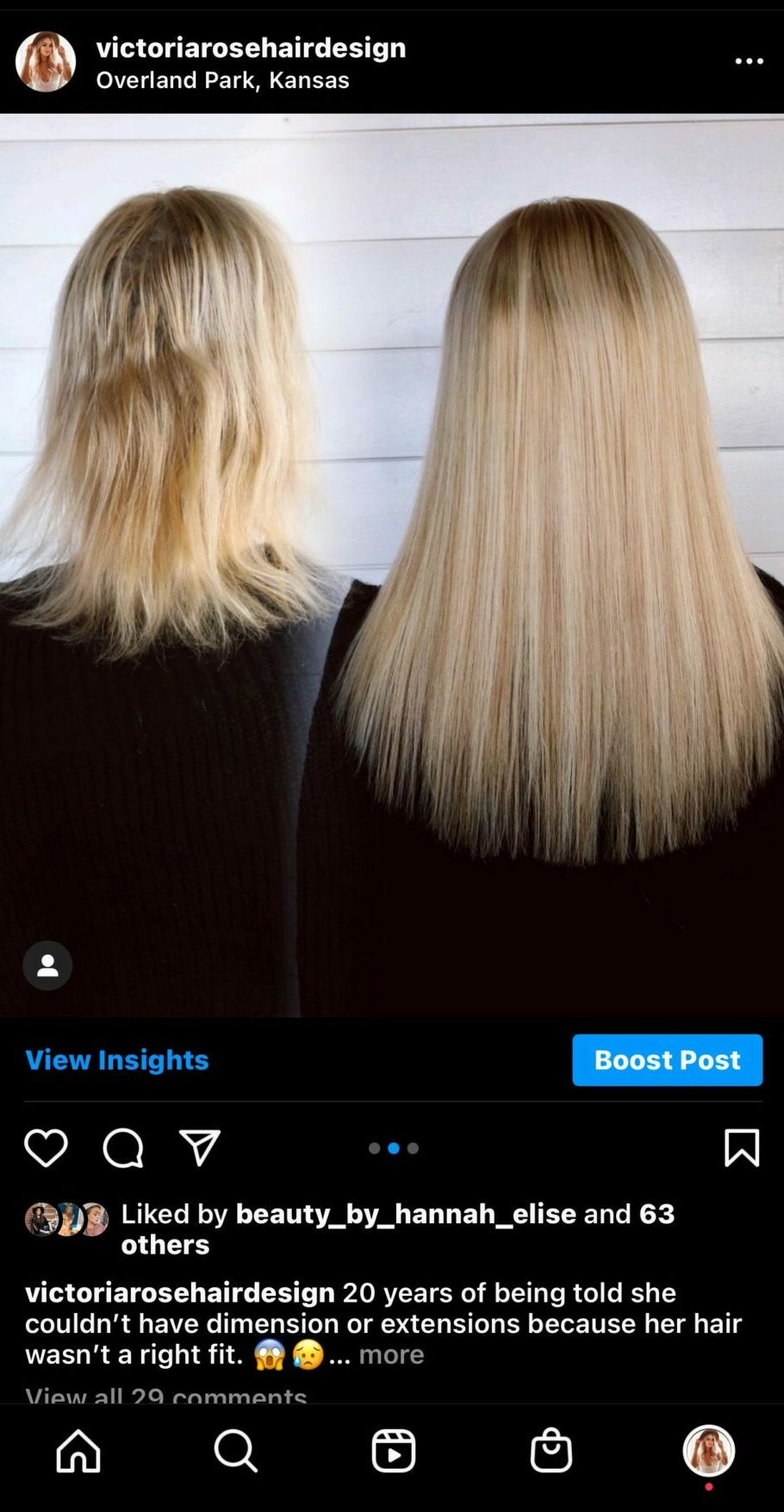Image resolution: width=784 pixels, height=1512 pixels.
Task: View all 29 comments
Action: [166, 1394]
